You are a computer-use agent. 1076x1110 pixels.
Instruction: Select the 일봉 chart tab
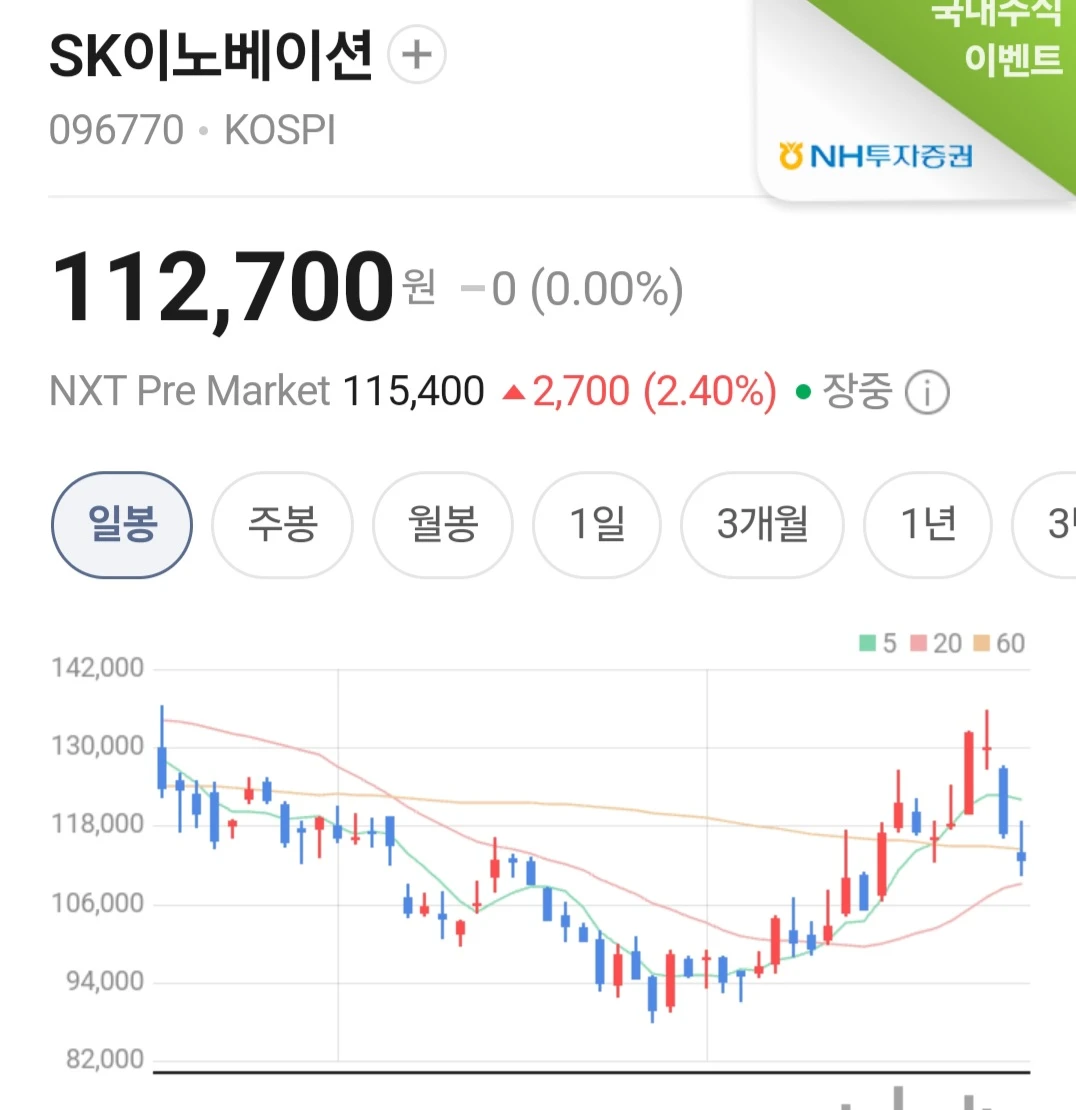(122, 525)
